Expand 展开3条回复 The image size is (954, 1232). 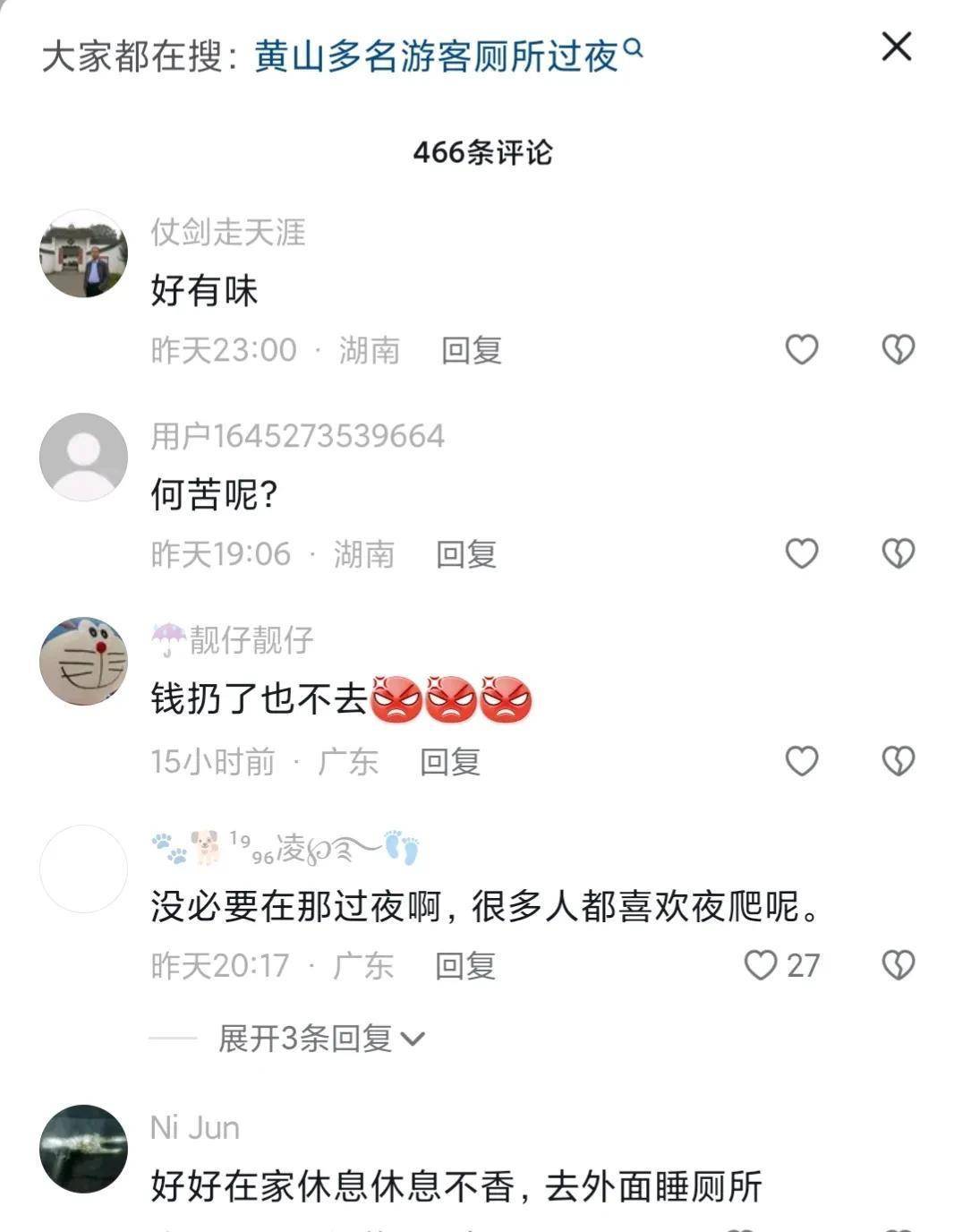[319, 1039]
